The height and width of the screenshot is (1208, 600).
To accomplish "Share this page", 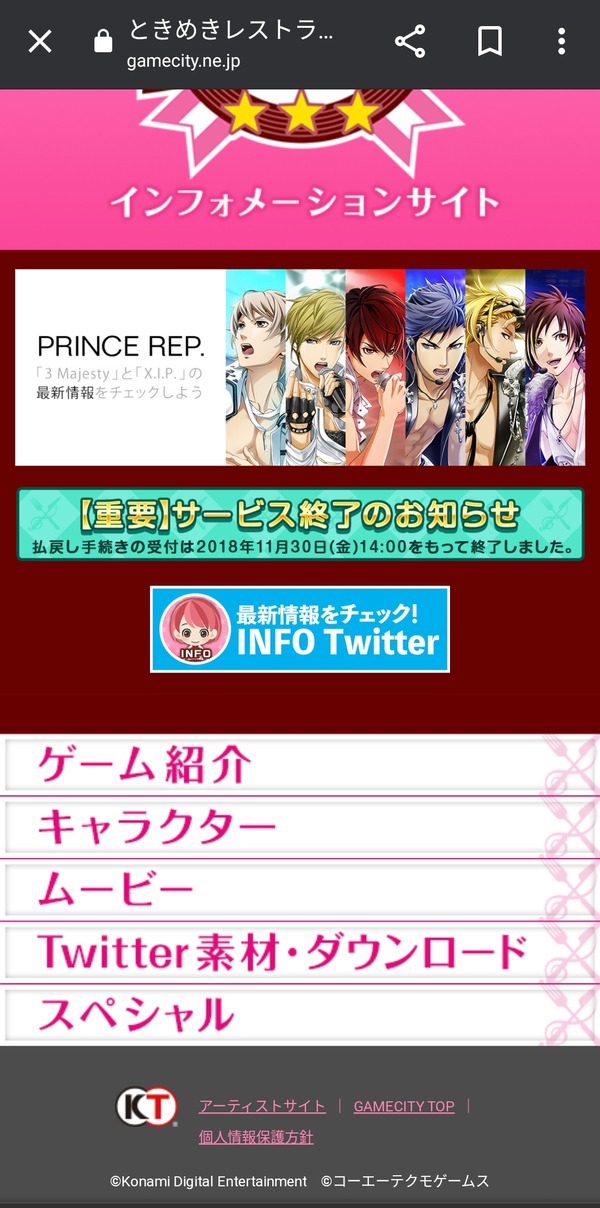I will coord(410,42).
